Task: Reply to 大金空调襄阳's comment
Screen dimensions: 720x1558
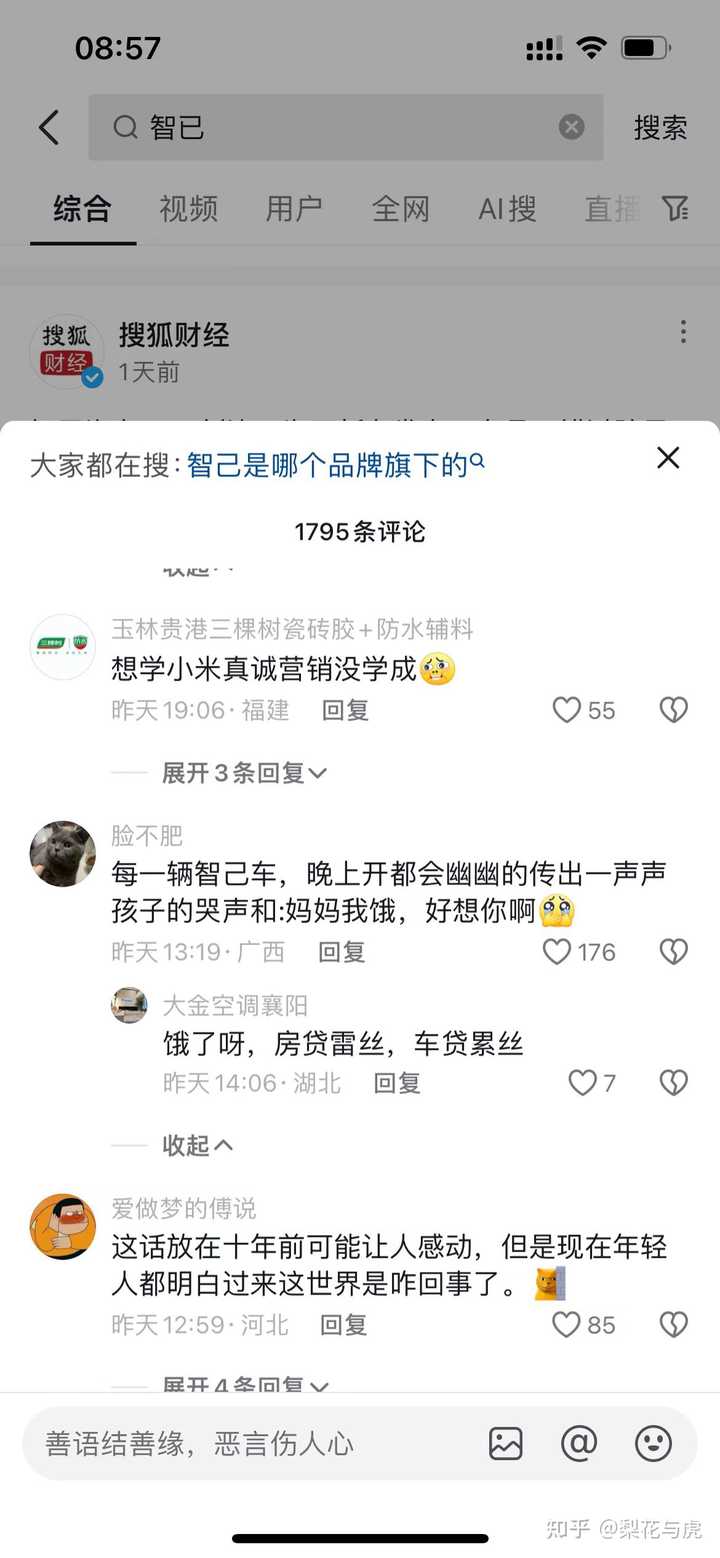Action: [397, 1083]
